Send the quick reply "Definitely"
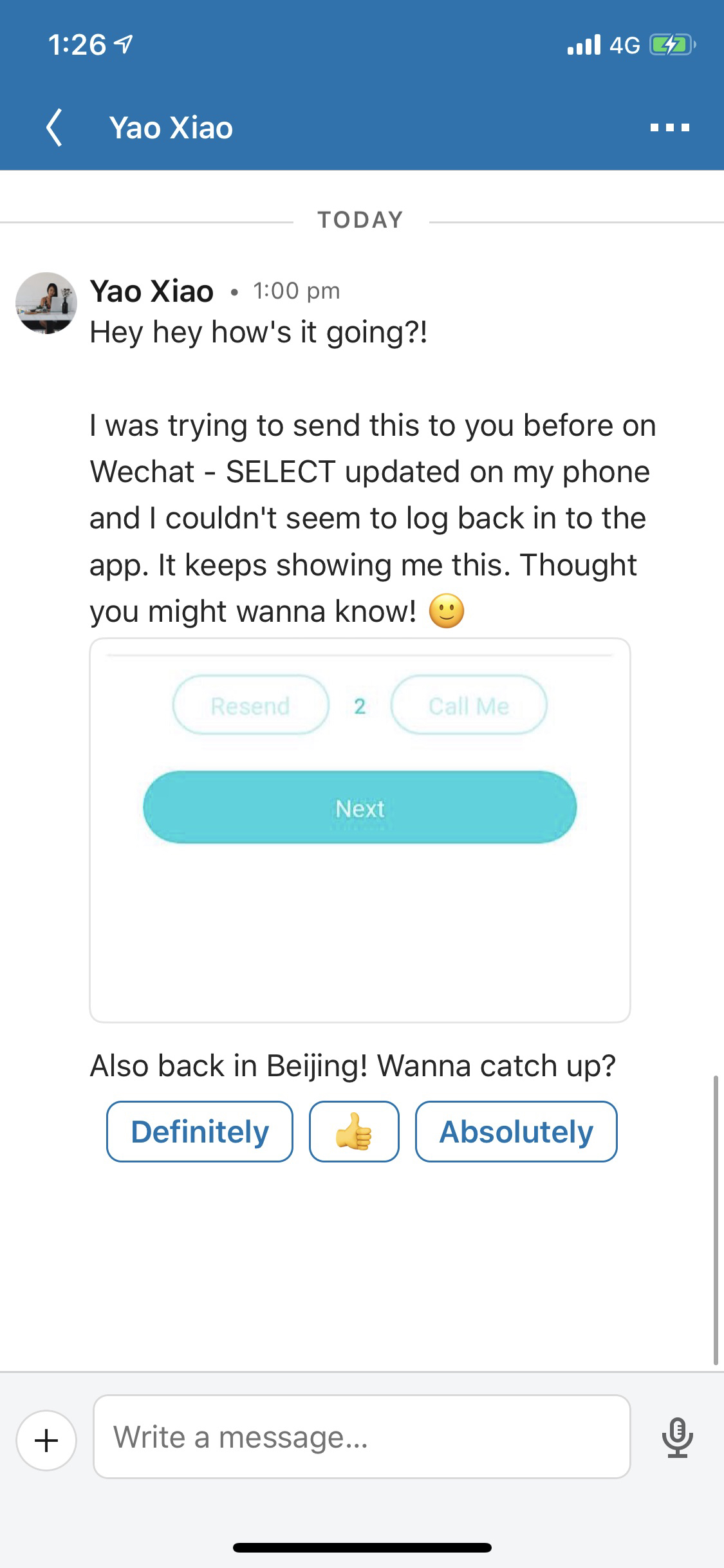The height and width of the screenshot is (1568, 724). click(200, 1132)
